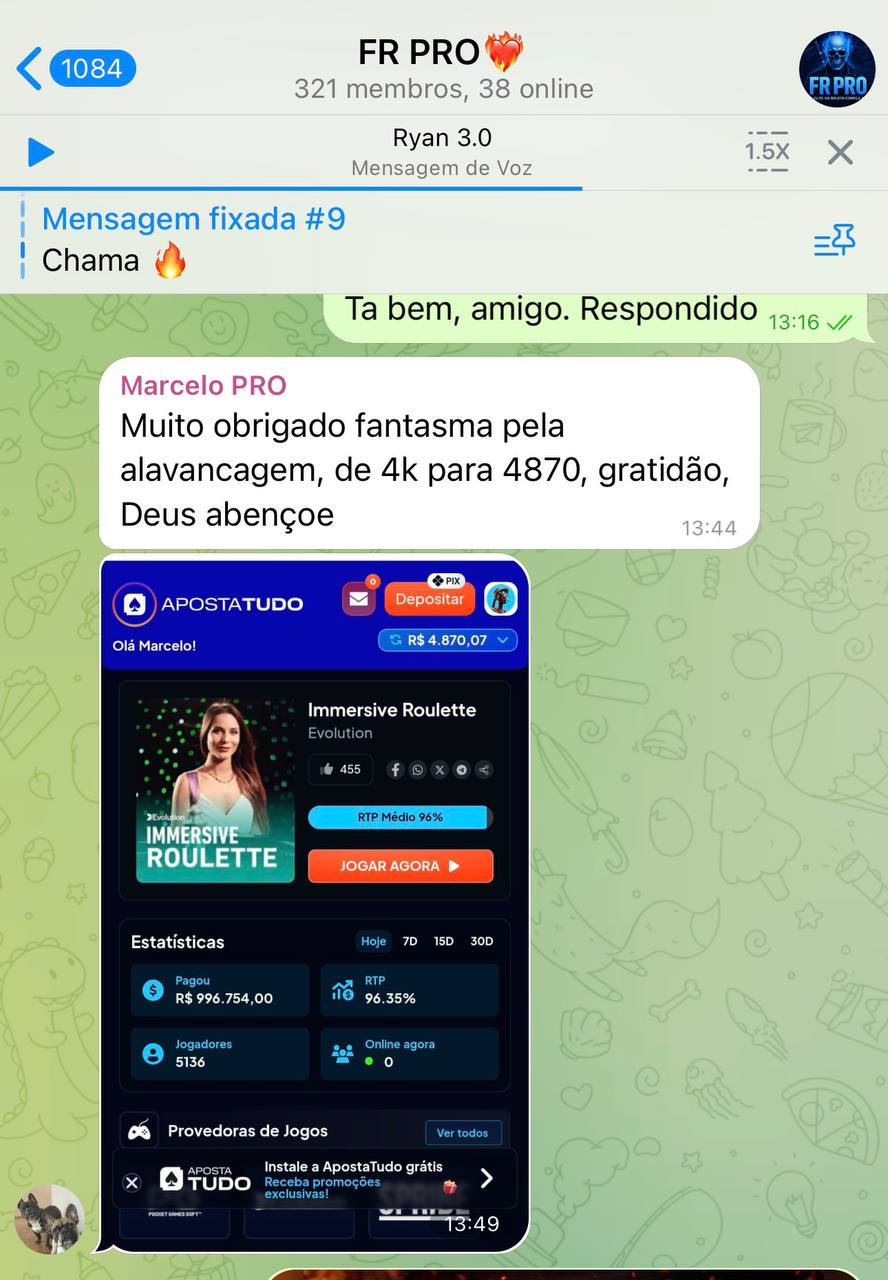Viewport: 888px width, 1280px height.
Task: Open the FR PRO group profile picture
Action: tap(837, 69)
